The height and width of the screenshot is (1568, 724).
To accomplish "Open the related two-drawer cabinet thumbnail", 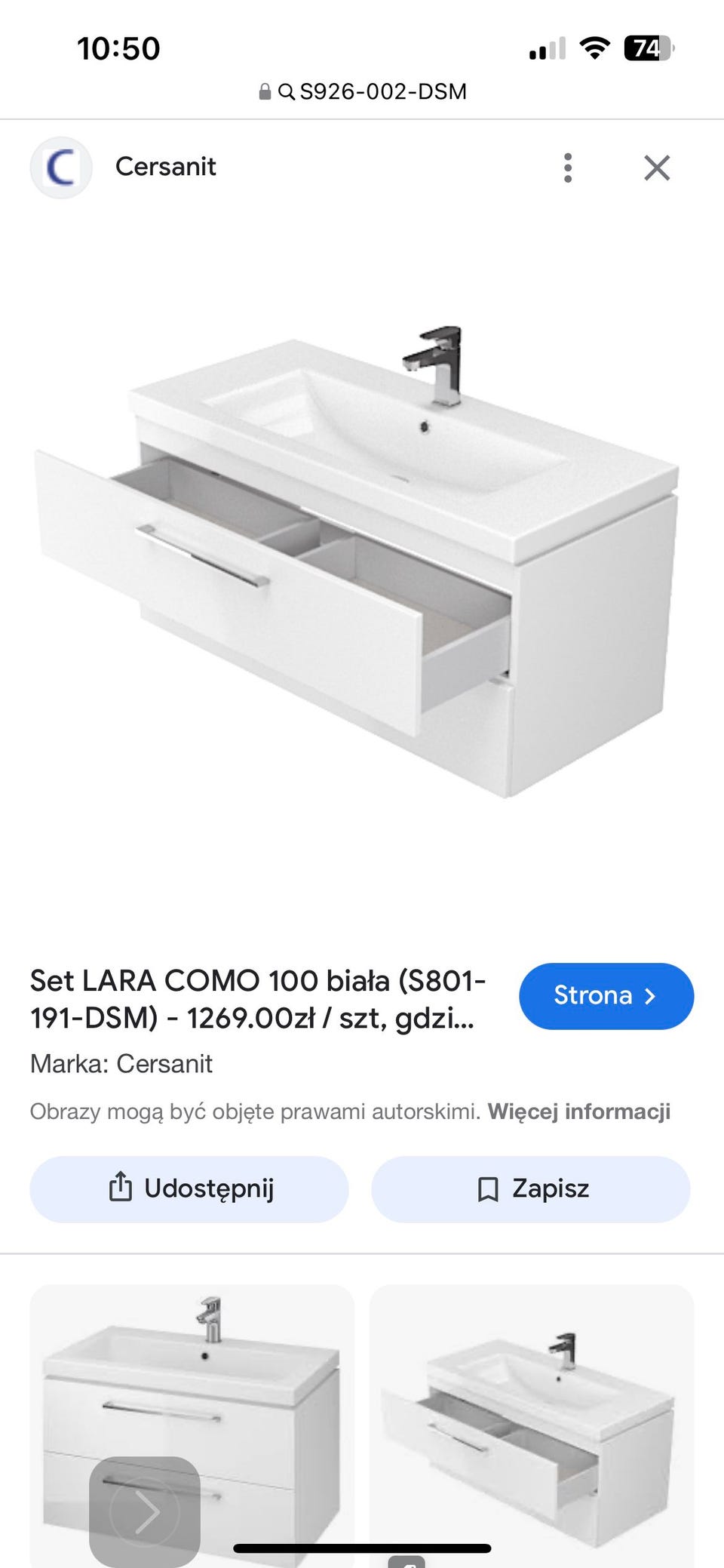I will coord(192,1426).
